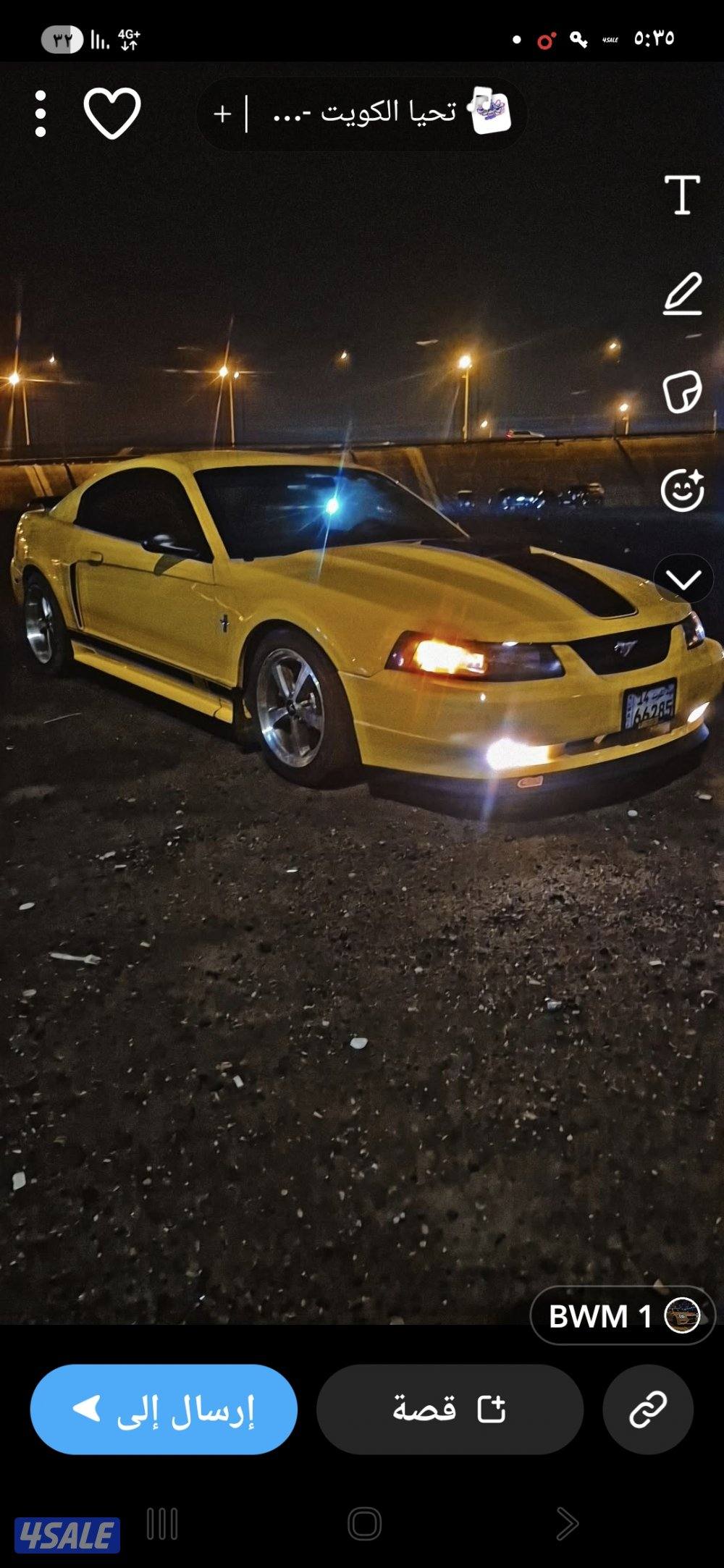
Task: Tap the caption sticker thumbnail icon
Action: [489, 109]
